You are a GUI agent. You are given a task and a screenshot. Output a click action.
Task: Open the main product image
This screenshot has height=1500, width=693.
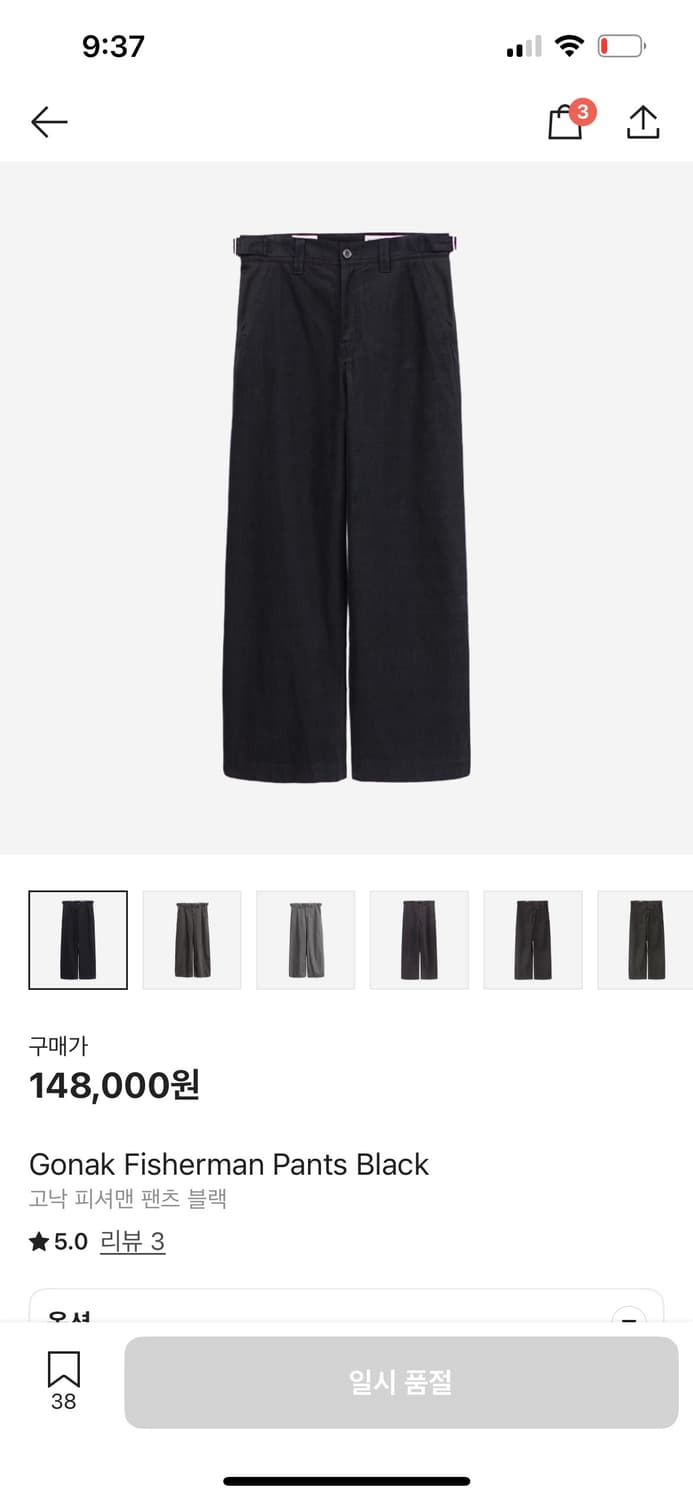tap(346, 508)
